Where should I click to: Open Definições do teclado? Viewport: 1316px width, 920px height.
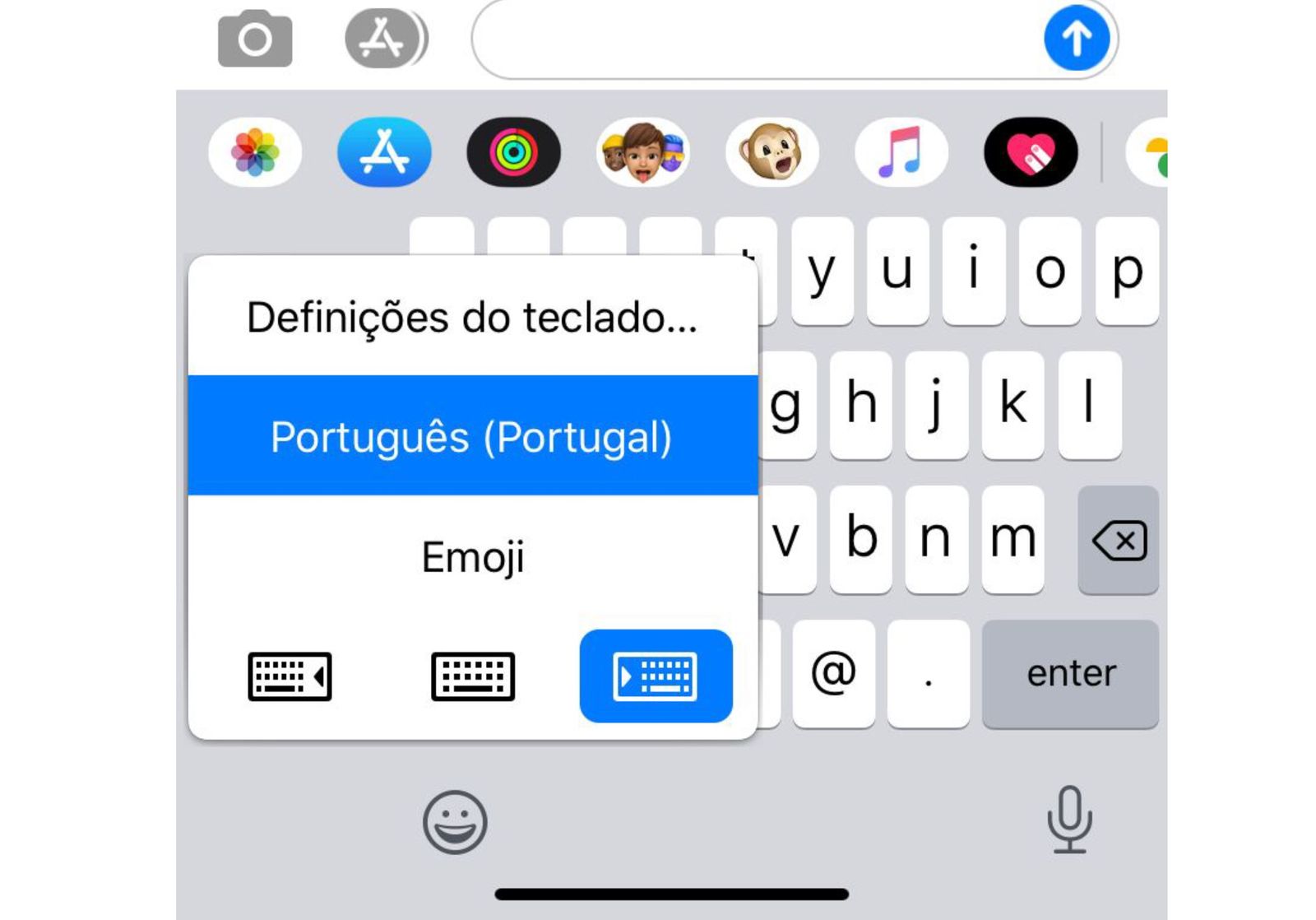click(x=472, y=318)
